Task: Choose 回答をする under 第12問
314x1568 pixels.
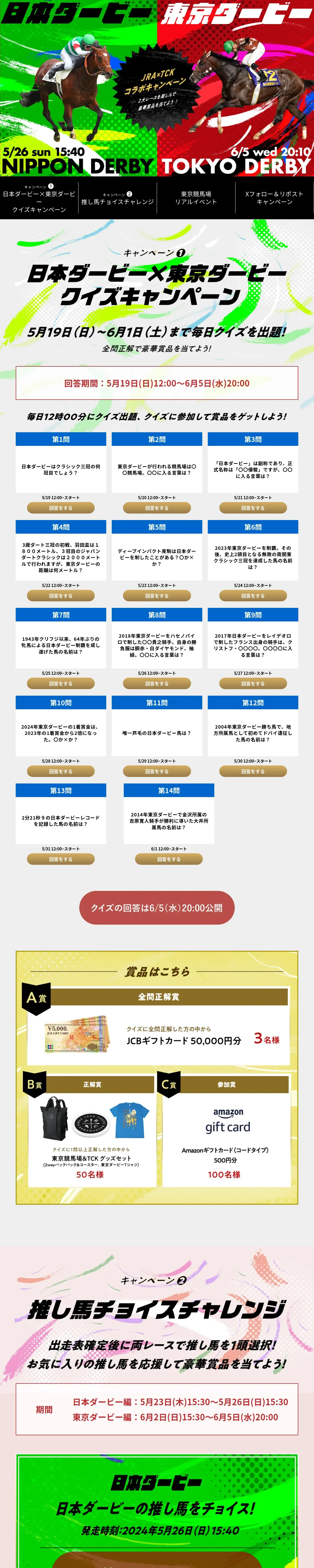Action: coord(253,771)
